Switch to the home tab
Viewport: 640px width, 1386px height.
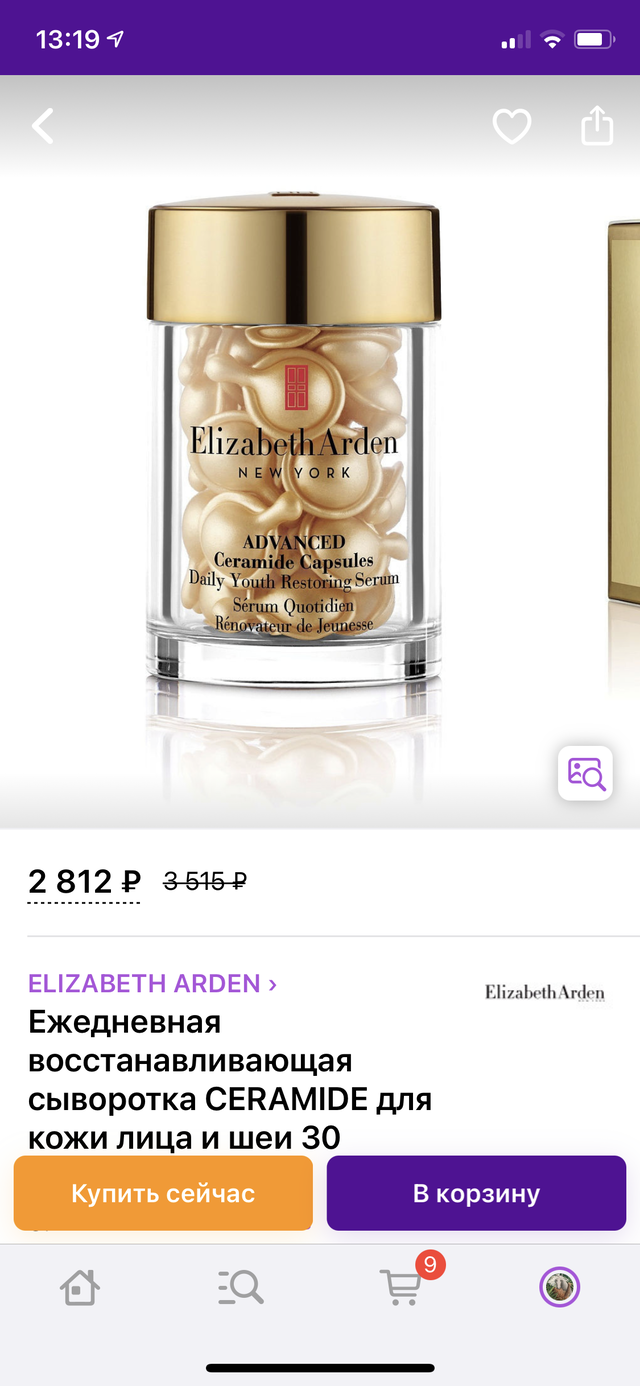coord(80,1288)
